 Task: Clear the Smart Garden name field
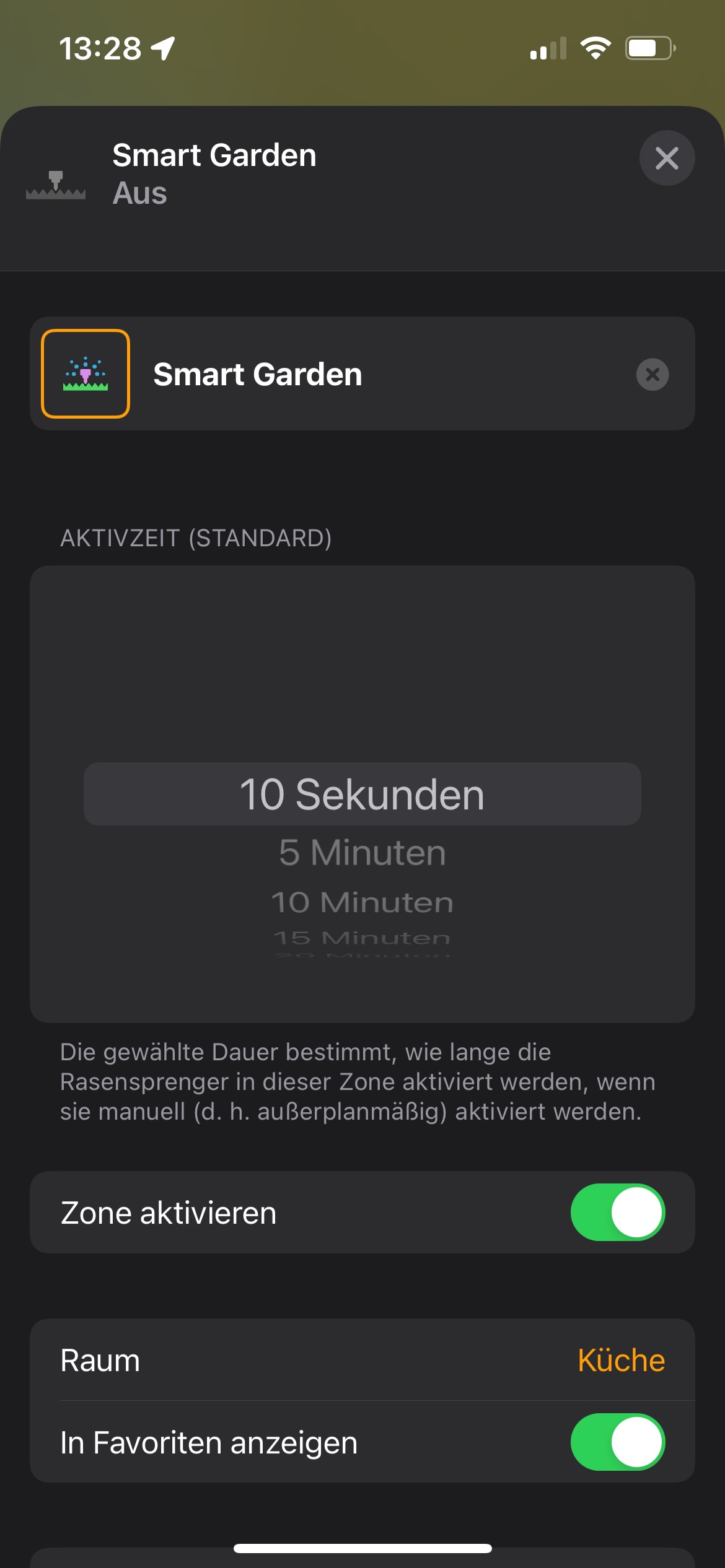(652, 374)
